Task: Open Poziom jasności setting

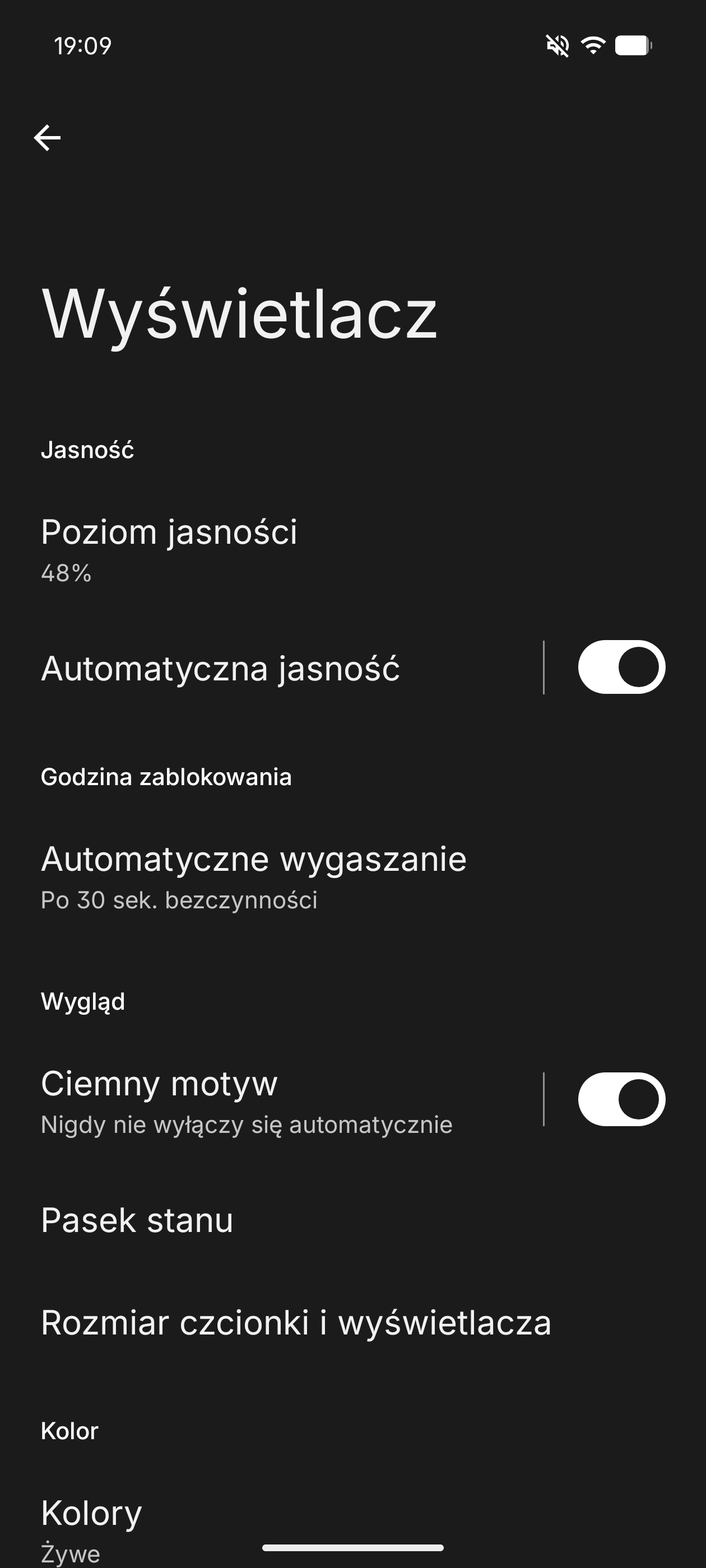Action: pos(169,548)
